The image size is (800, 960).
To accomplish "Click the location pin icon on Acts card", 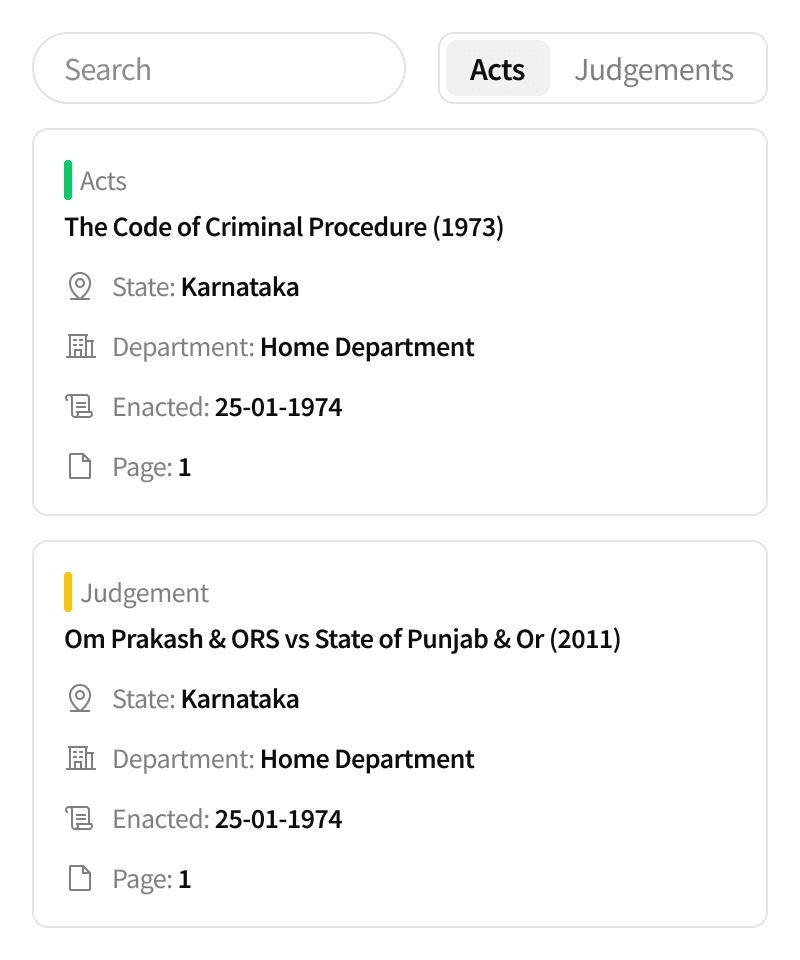I will coord(81,286).
